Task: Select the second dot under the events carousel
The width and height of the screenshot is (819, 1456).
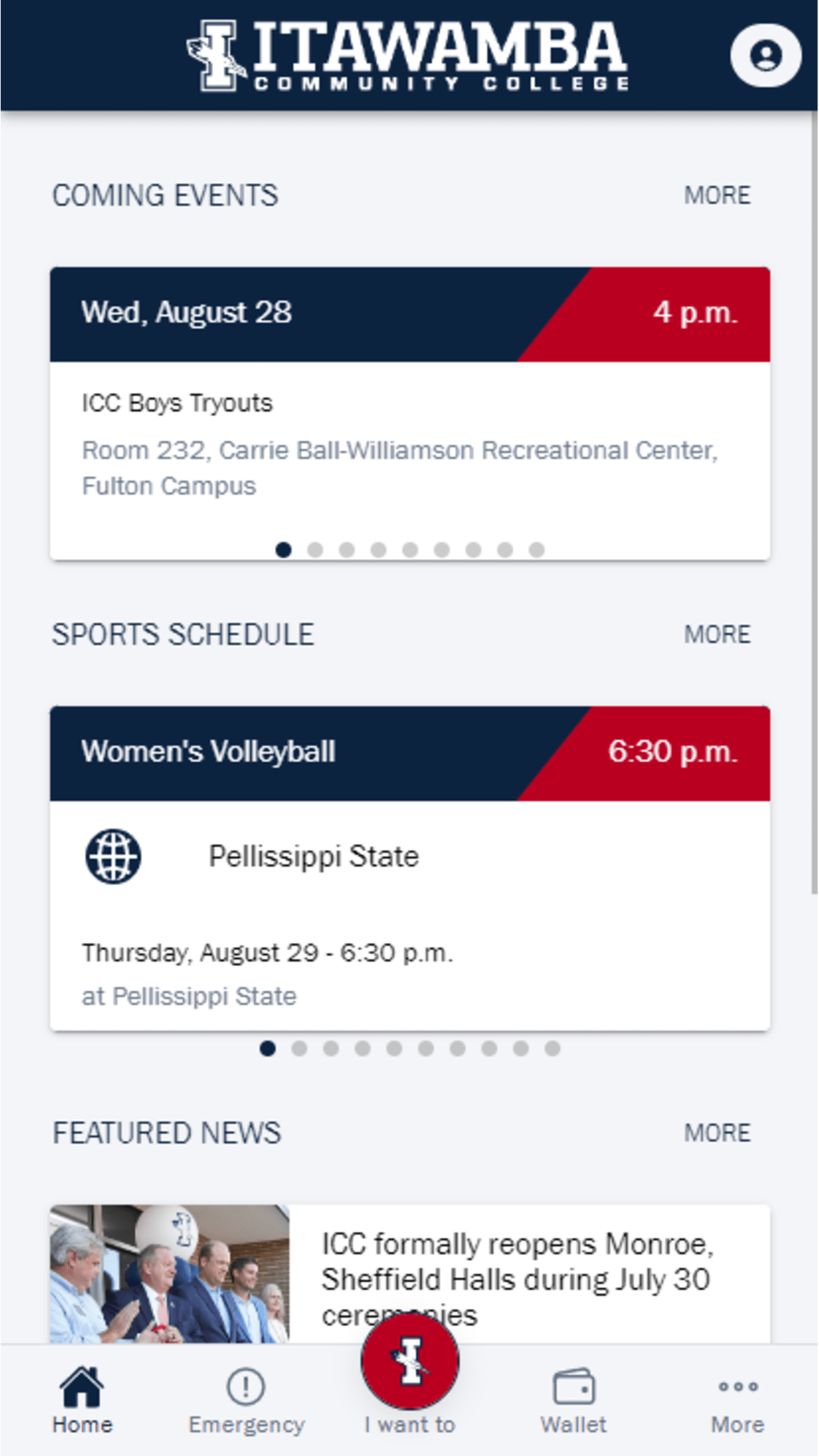Action: point(315,550)
